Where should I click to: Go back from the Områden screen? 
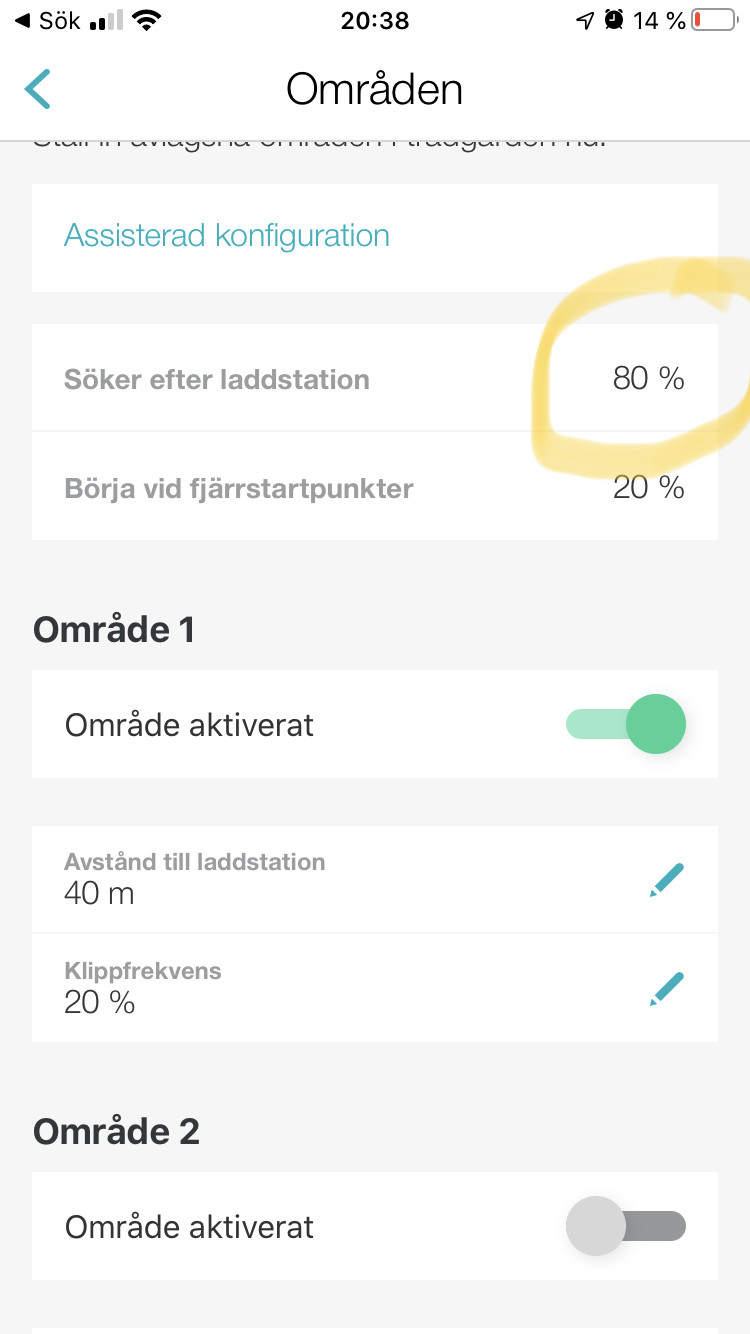tap(38, 89)
